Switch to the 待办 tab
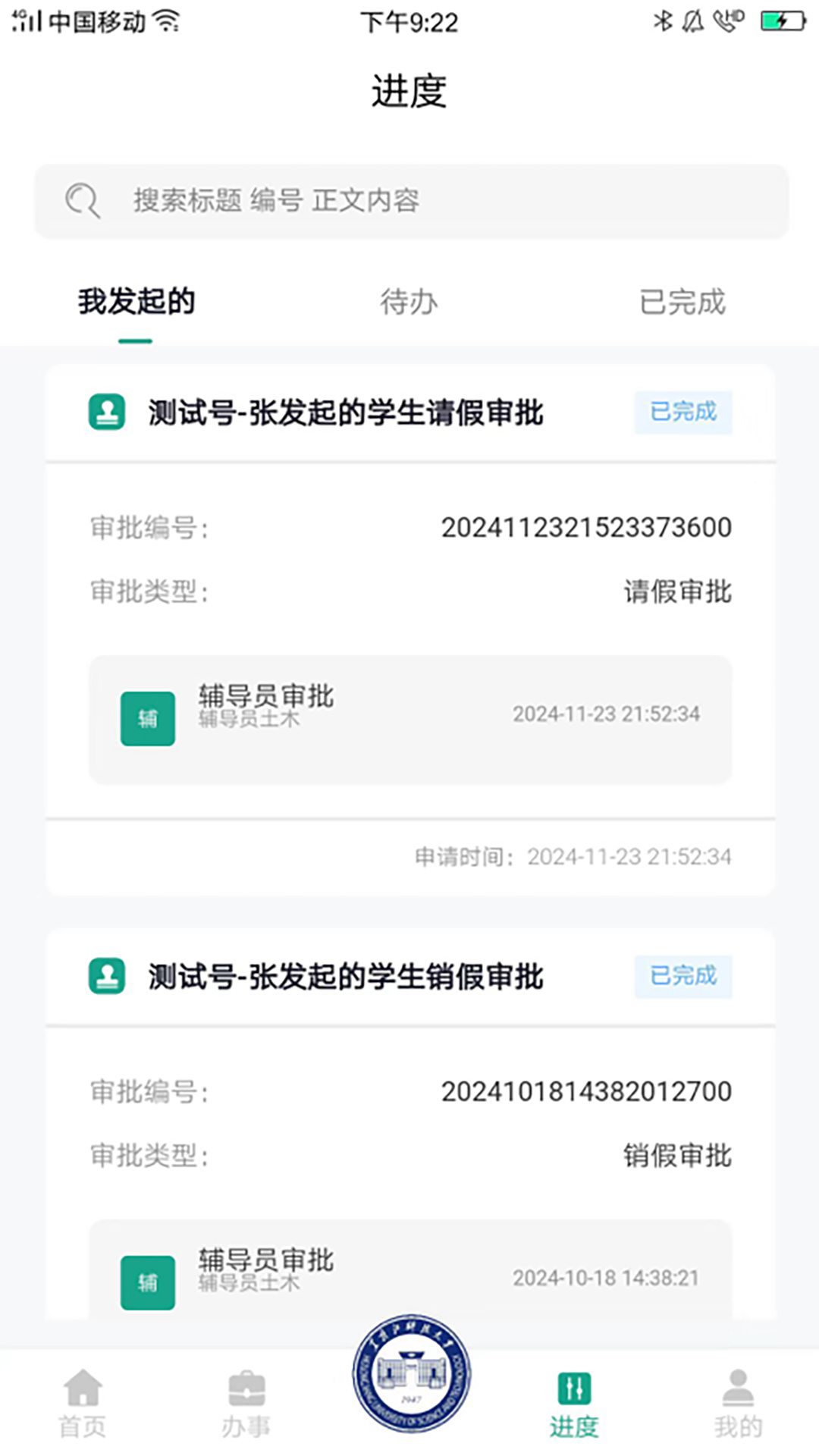 (x=409, y=302)
